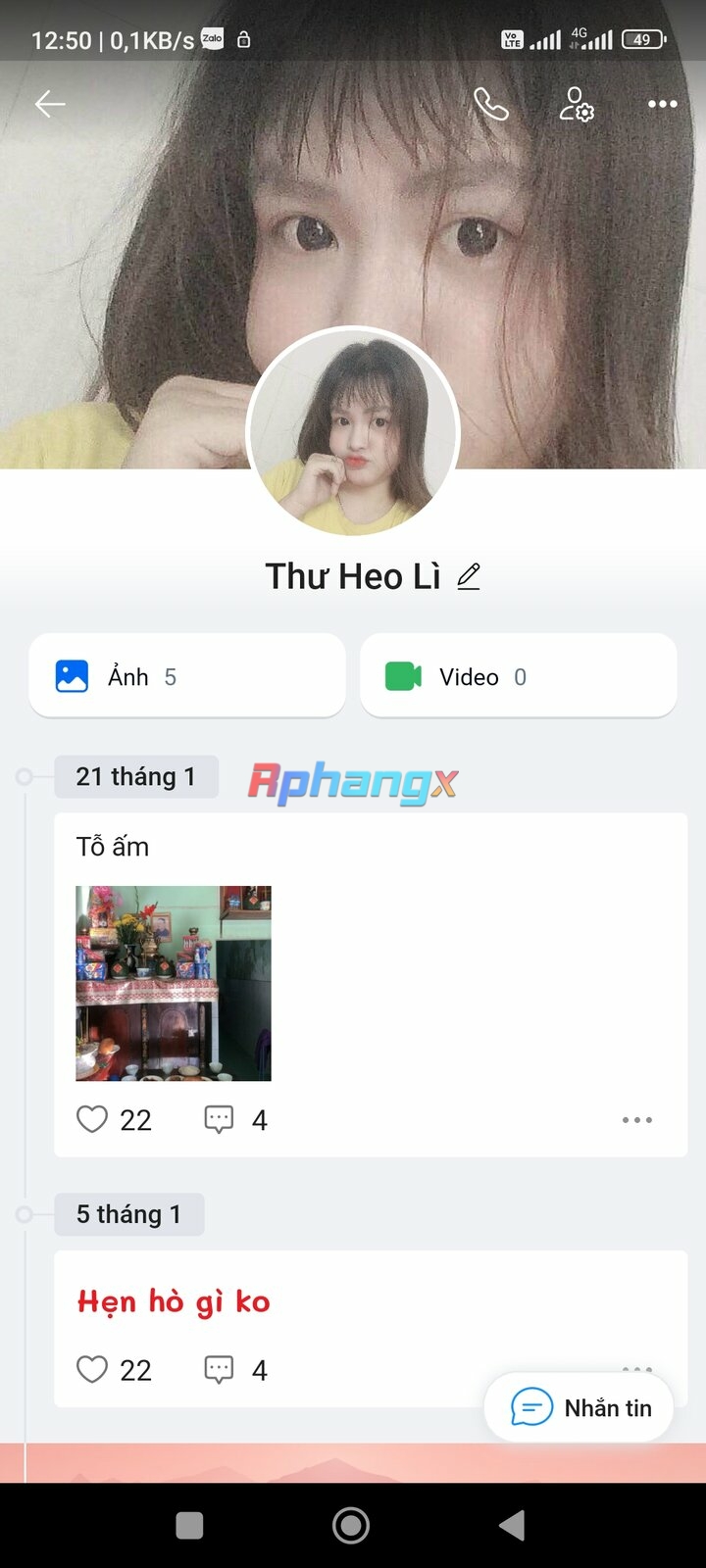This screenshot has width=706, height=1568.
Task: View the photo in the Tổ ấm post
Action: [x=174, y=983]
